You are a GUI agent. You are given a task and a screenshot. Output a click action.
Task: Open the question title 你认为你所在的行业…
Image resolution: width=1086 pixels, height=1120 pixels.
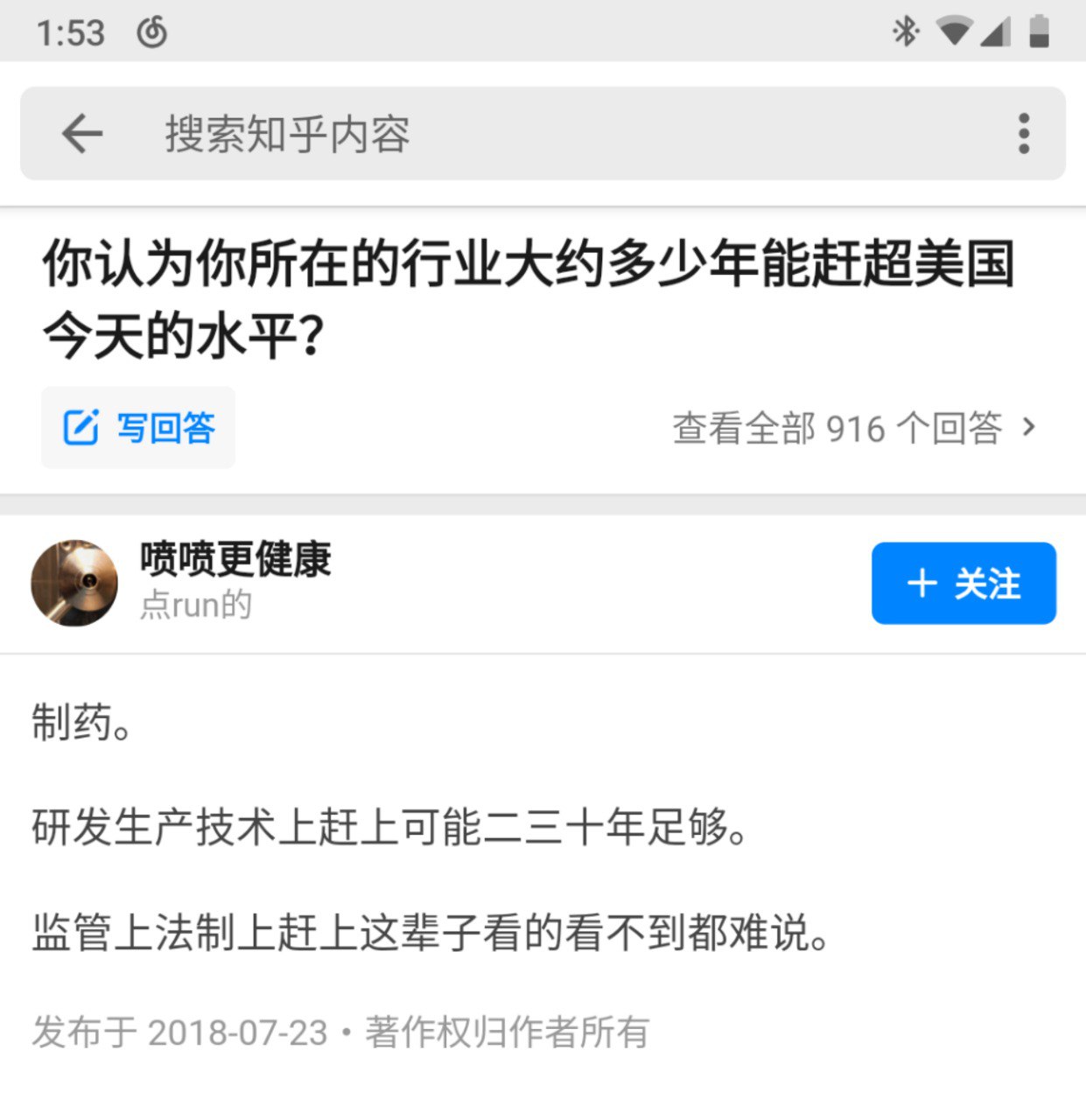click(529, 299)
